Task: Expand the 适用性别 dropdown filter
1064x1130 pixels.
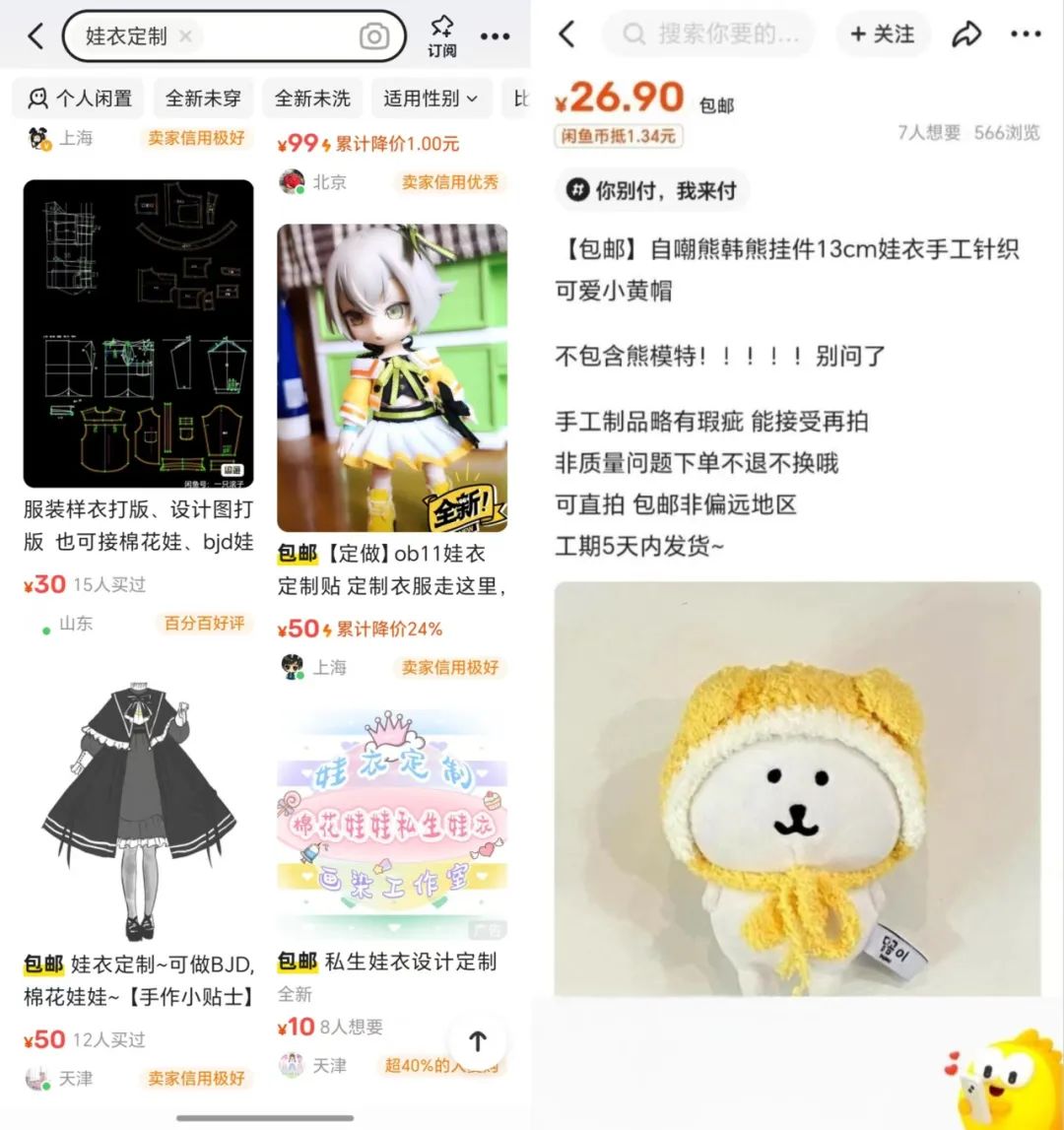Action: tap(430, 99)
